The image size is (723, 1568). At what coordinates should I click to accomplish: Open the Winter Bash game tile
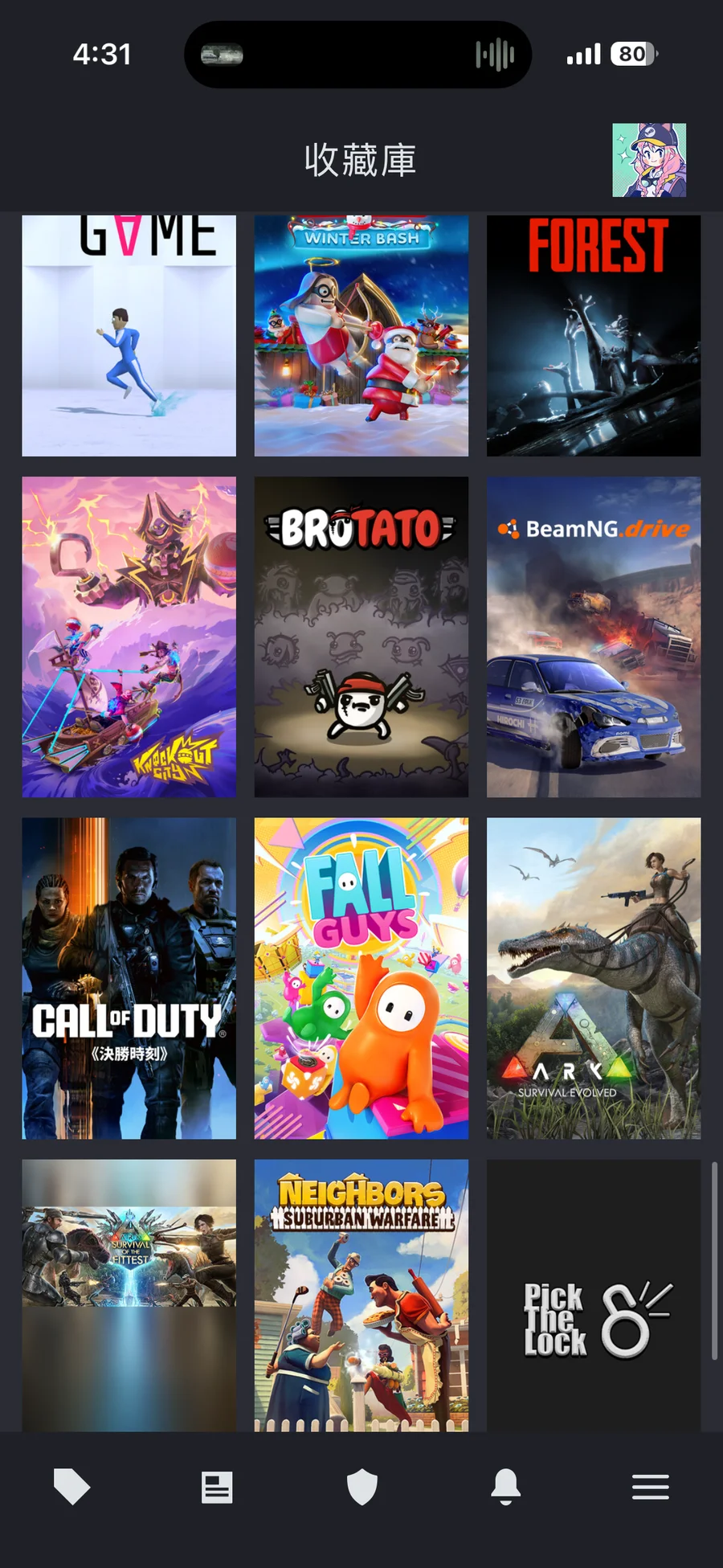[361, 335]
